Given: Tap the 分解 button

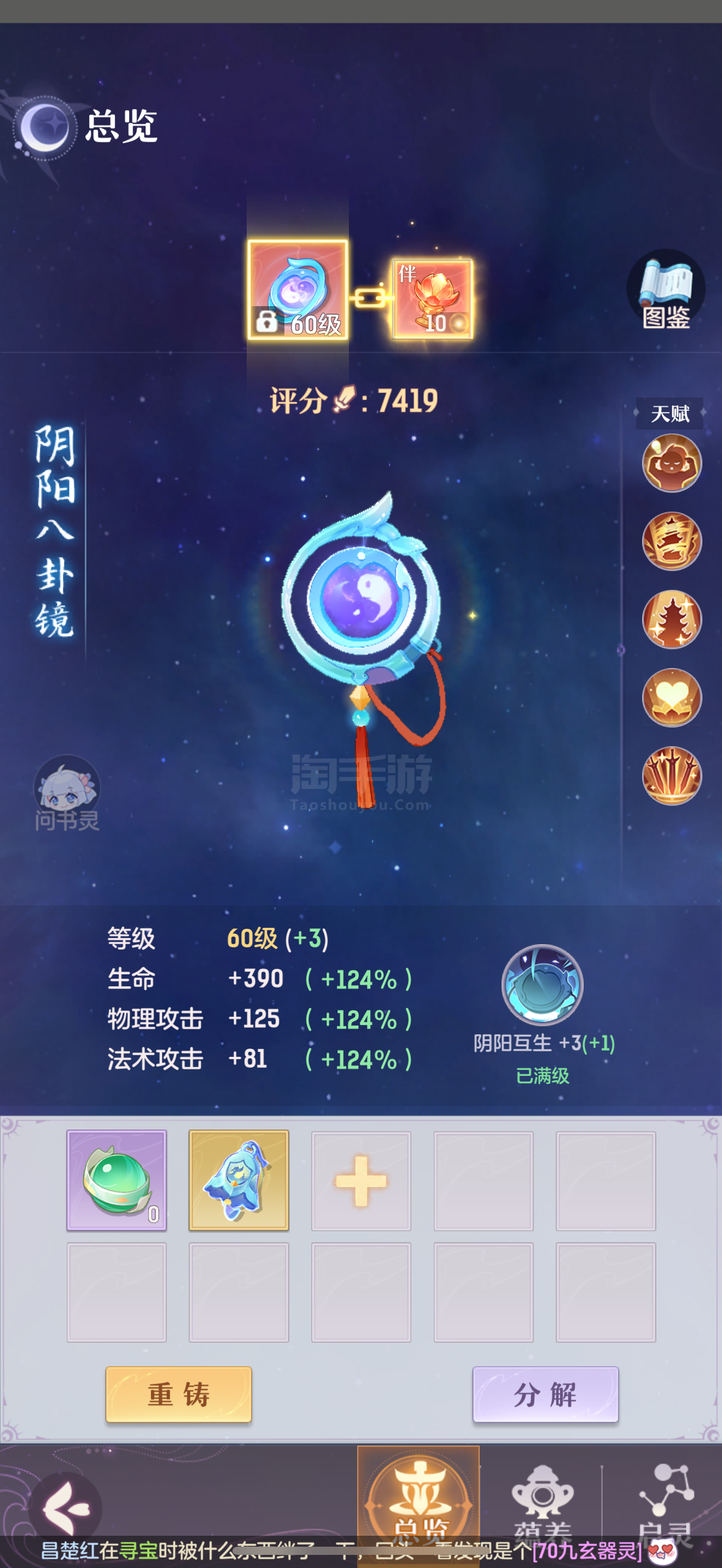Looking at the screenshot, I should (x=545, y=1395).
